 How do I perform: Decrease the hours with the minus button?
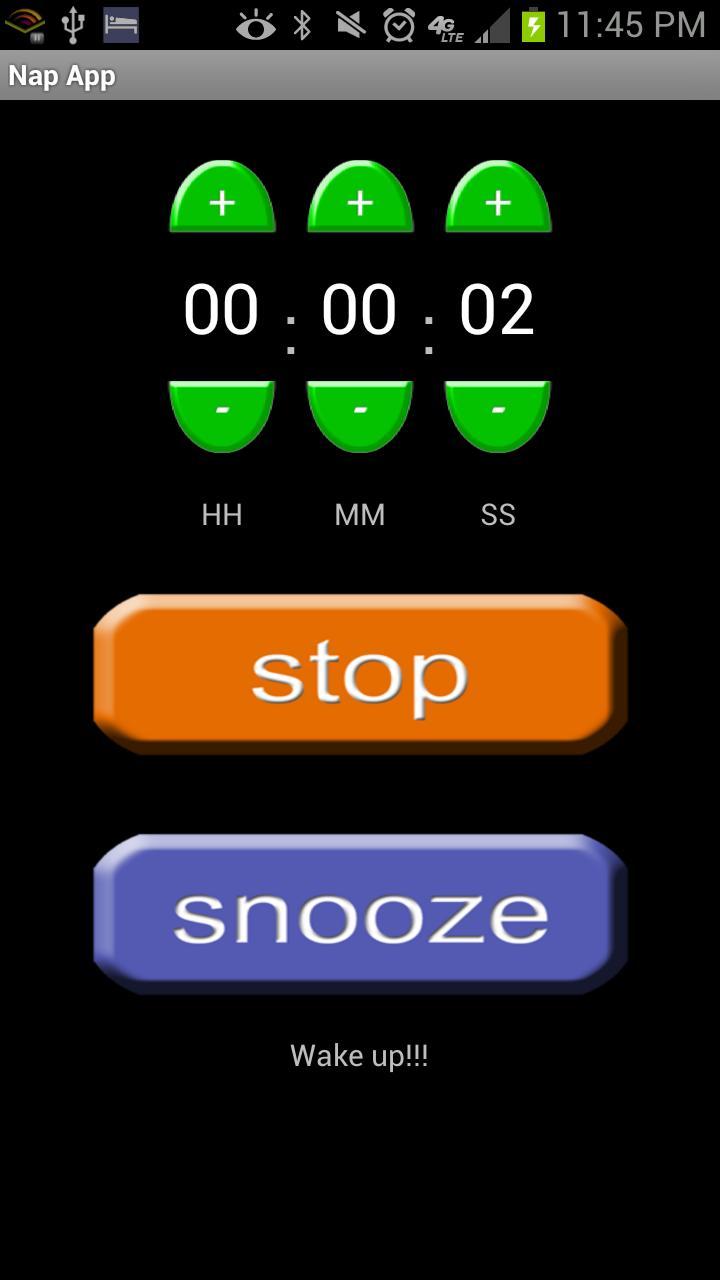(x=222, y=413)
